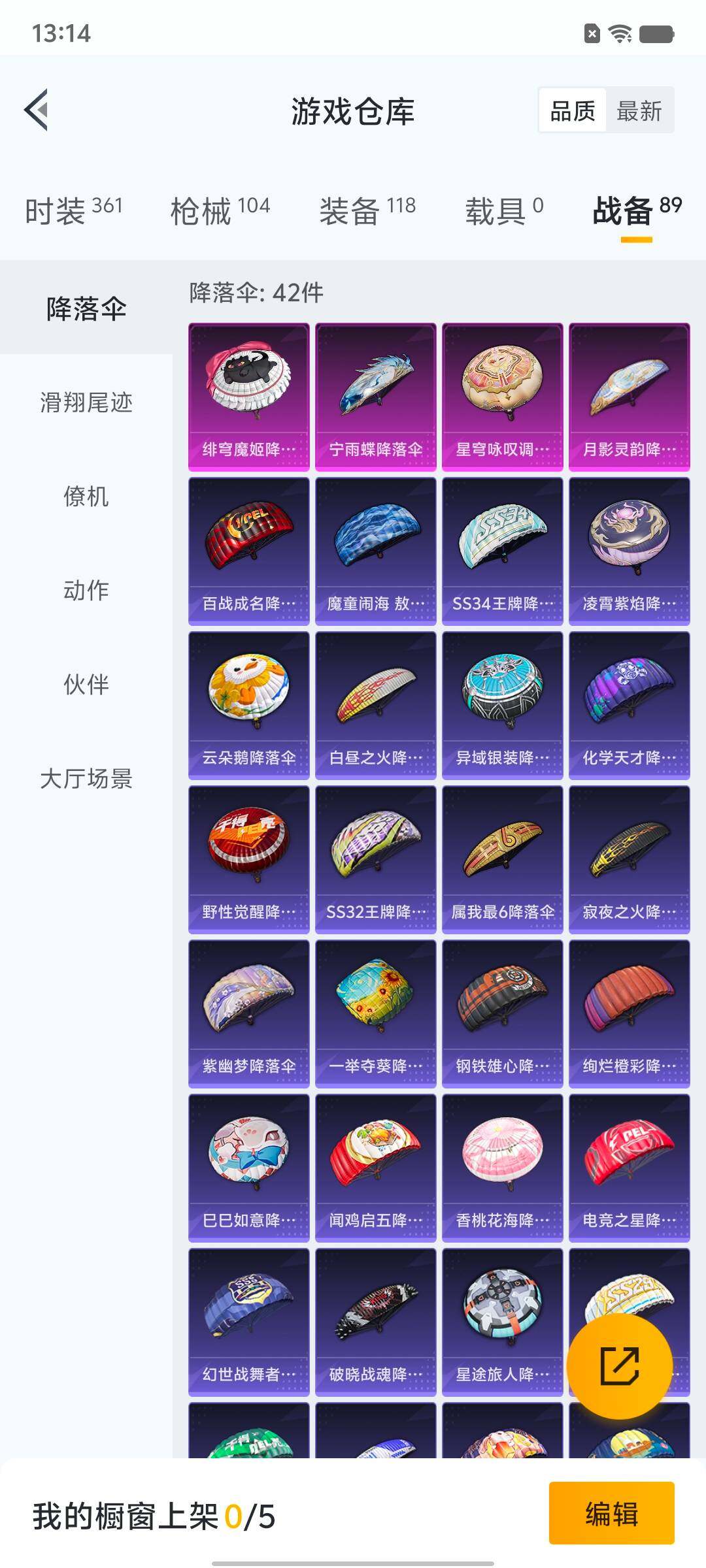Select the 滑翔尾迹 category
Image resolution: width=706 pixels, height=1568 pixels.
(86, 402)
